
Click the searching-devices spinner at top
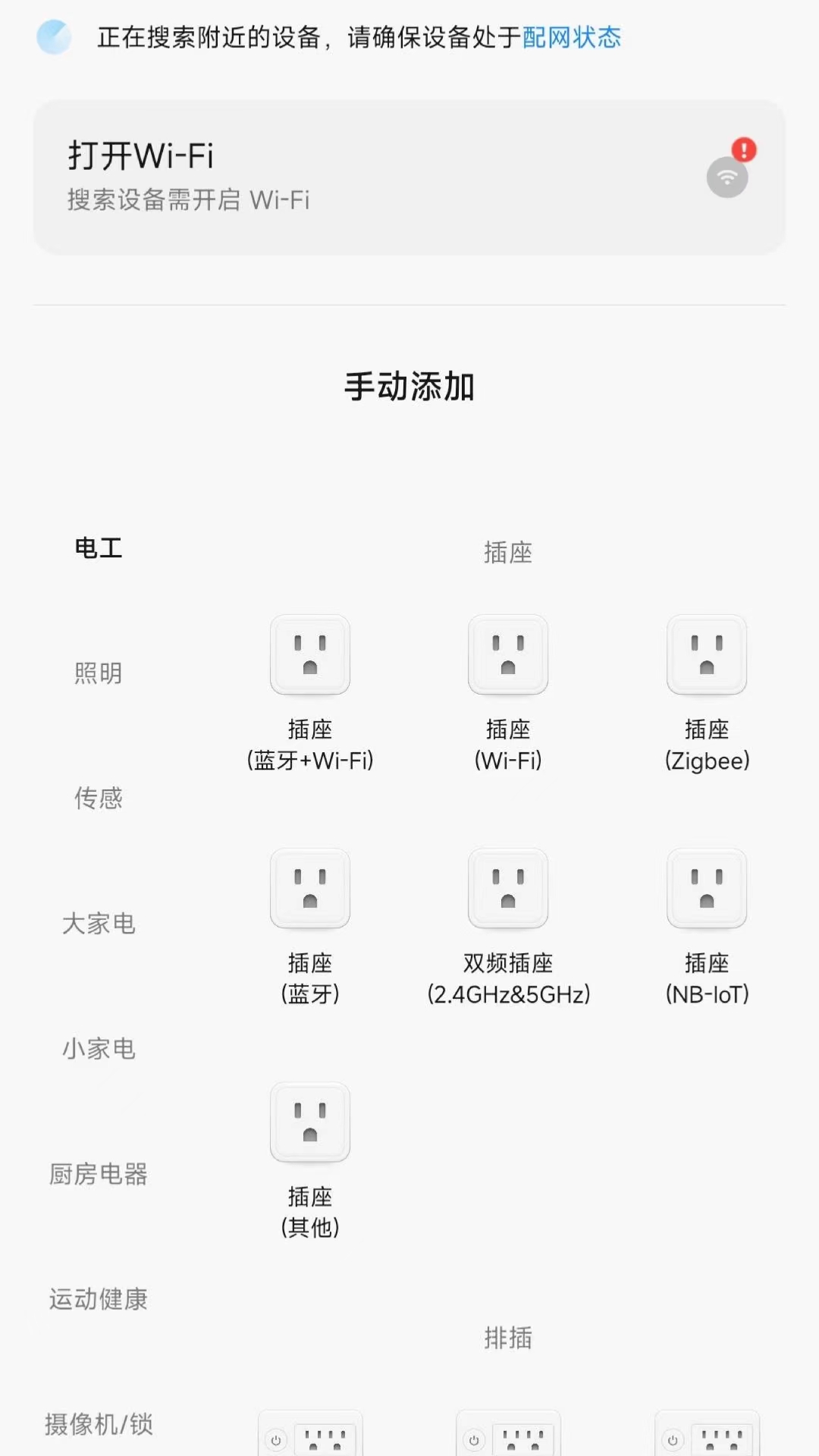tap(52, 37)
